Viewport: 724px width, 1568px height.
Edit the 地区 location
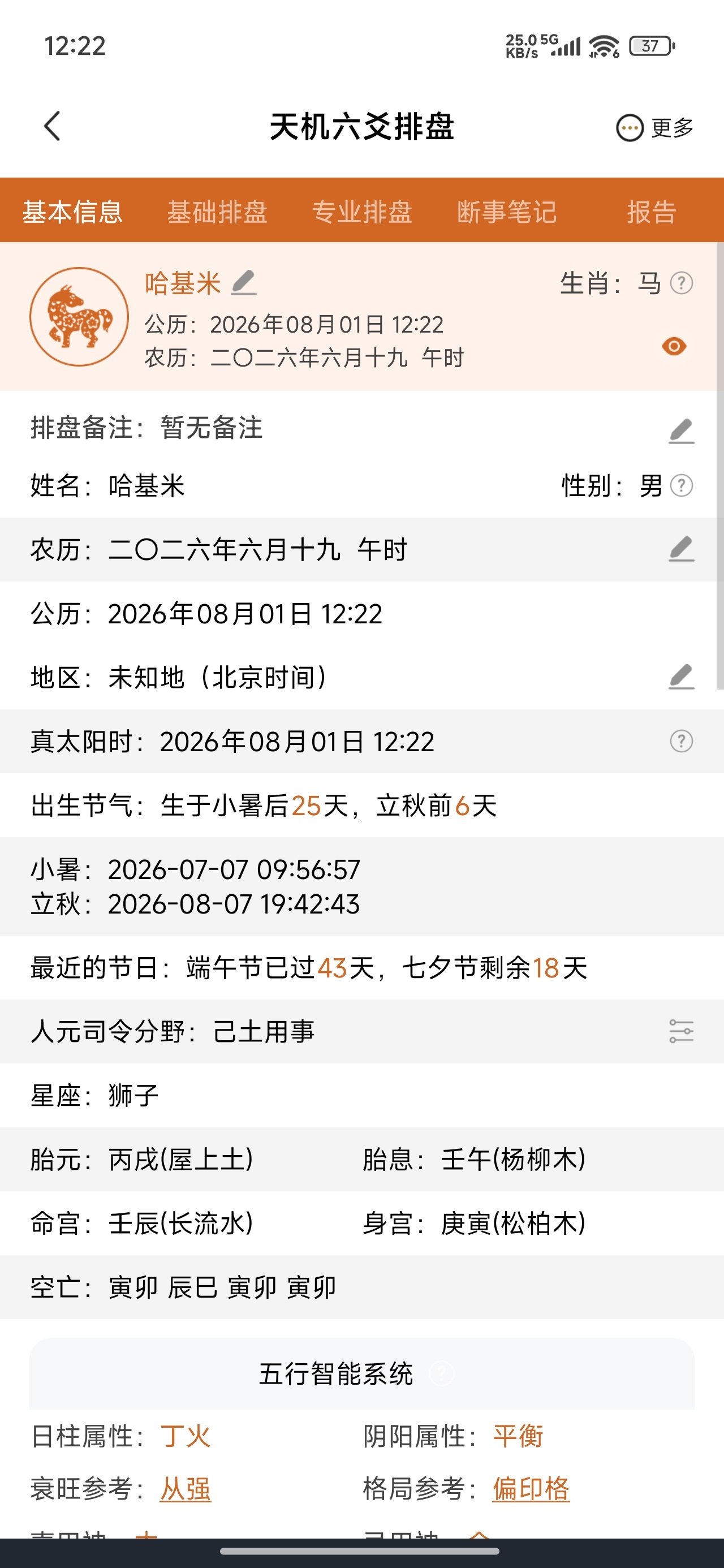(x=682, y=677)
